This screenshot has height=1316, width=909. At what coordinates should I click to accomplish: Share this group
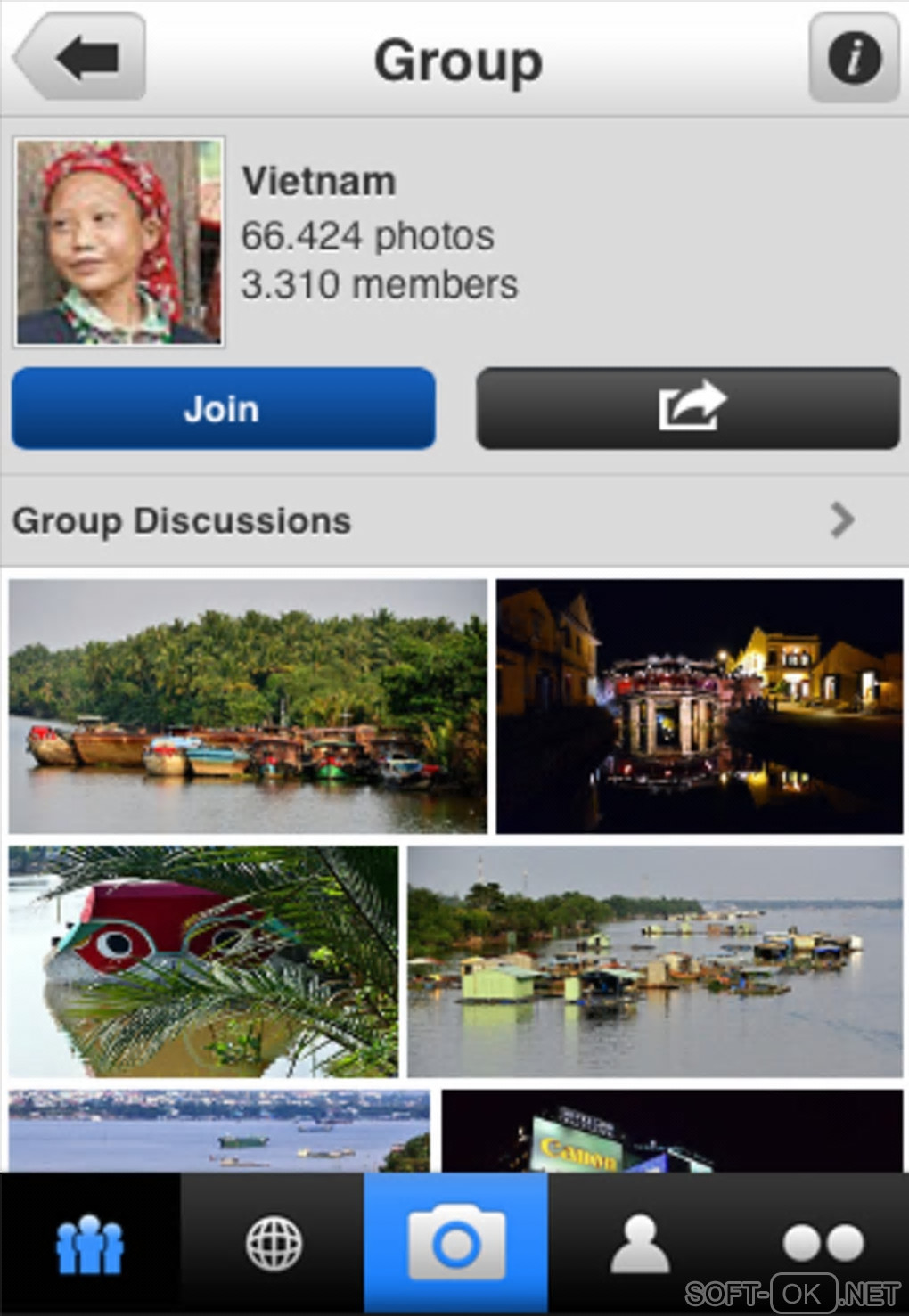tap(688, 409)
